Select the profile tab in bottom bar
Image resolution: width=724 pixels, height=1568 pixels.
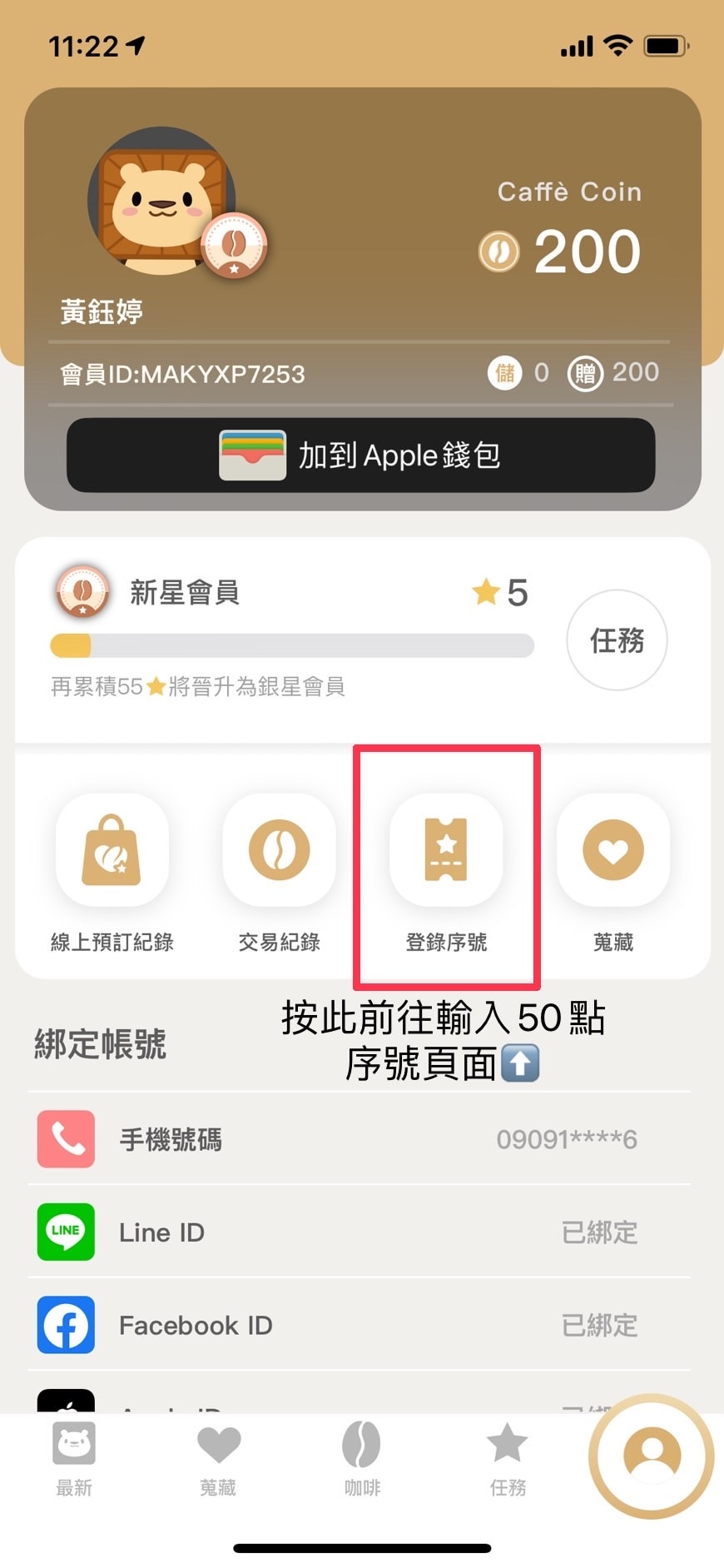tap(652, 1456)
